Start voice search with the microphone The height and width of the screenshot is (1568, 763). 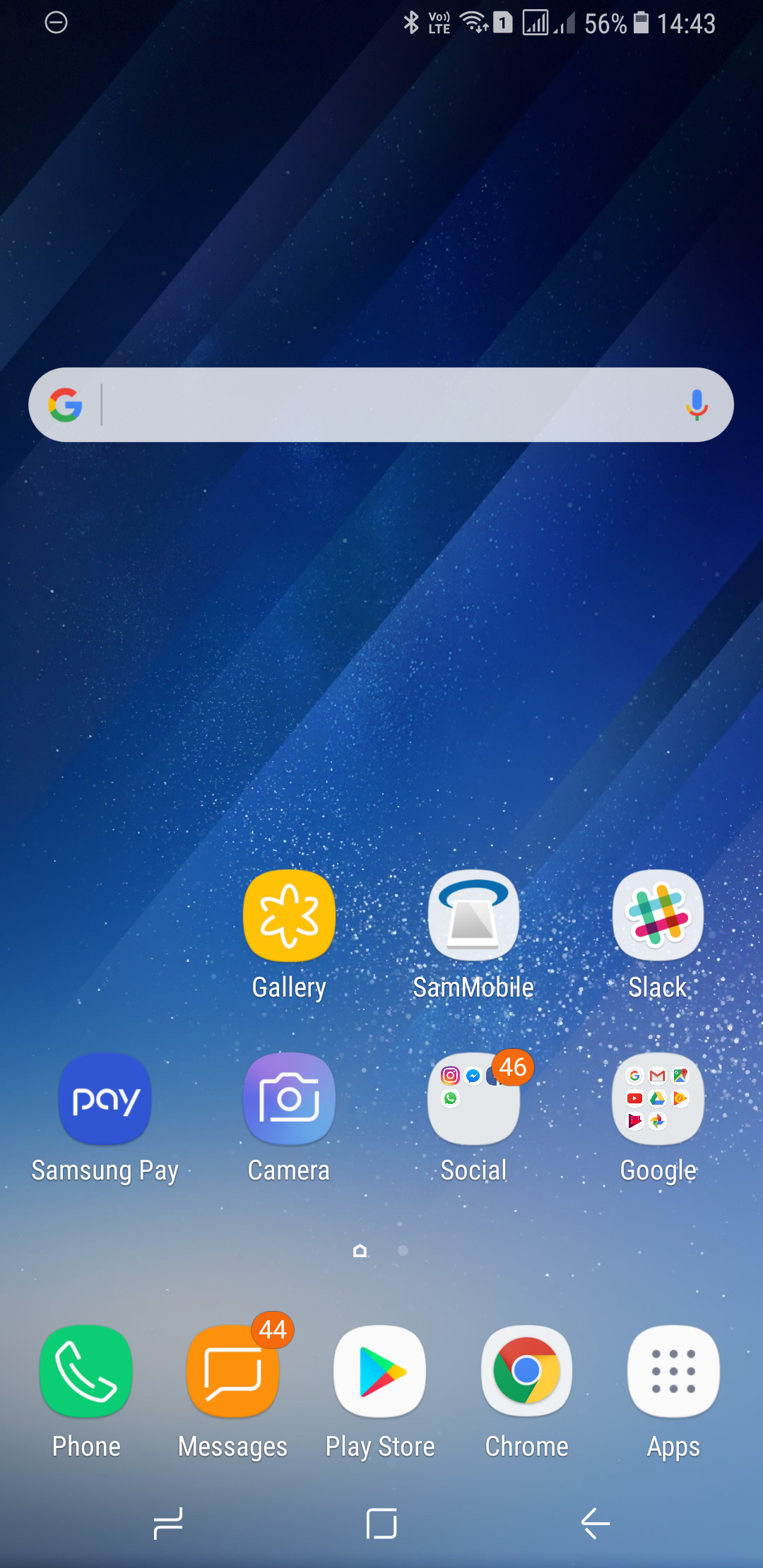(x=697, y=405)
